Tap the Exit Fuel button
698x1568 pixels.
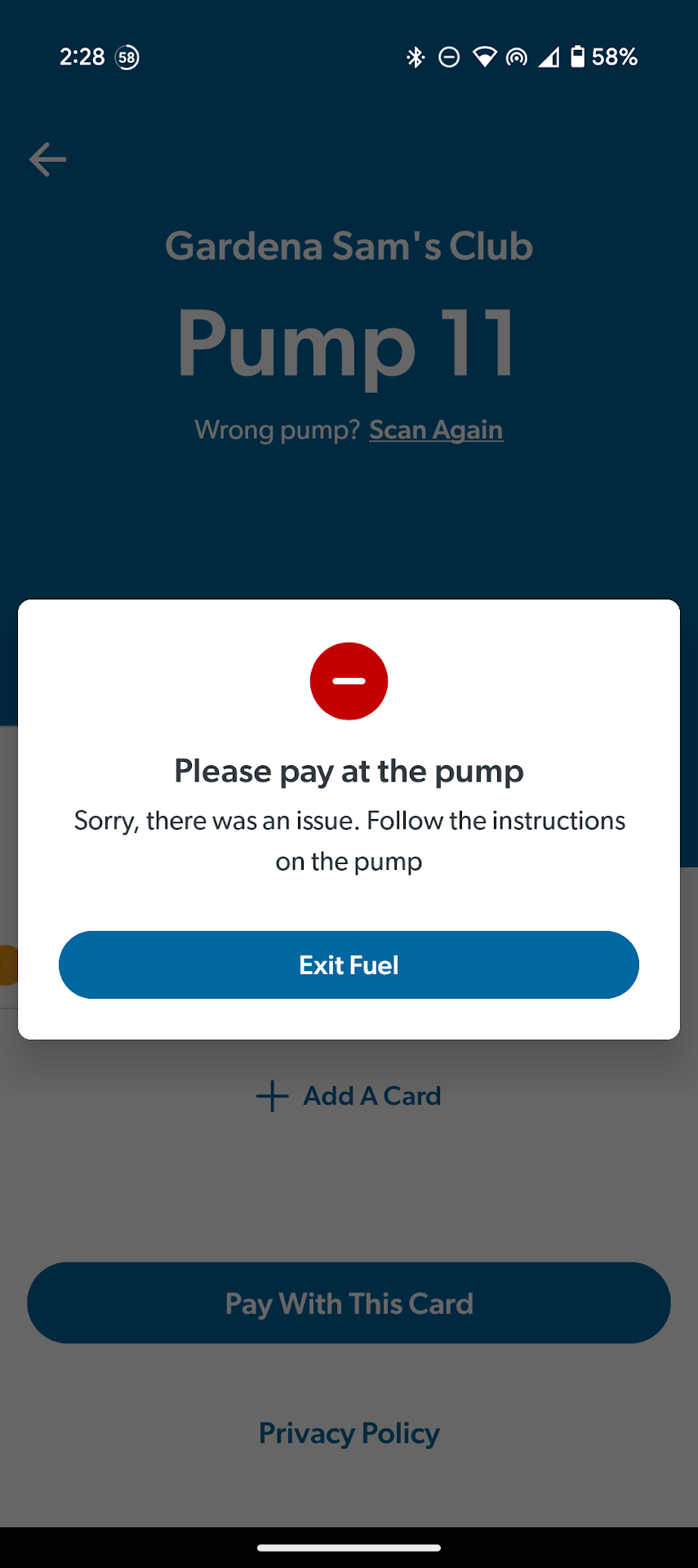[x=349, y=964]
